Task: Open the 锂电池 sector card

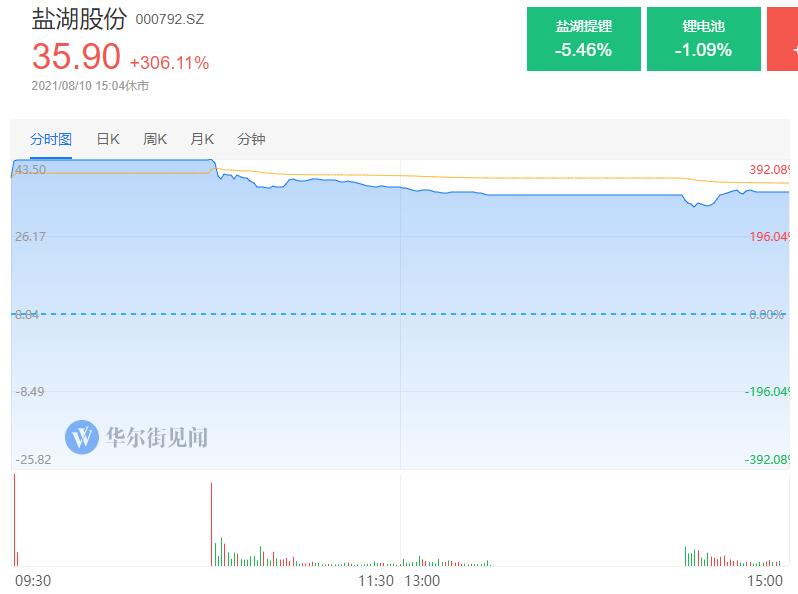Action: pos(703,39)
